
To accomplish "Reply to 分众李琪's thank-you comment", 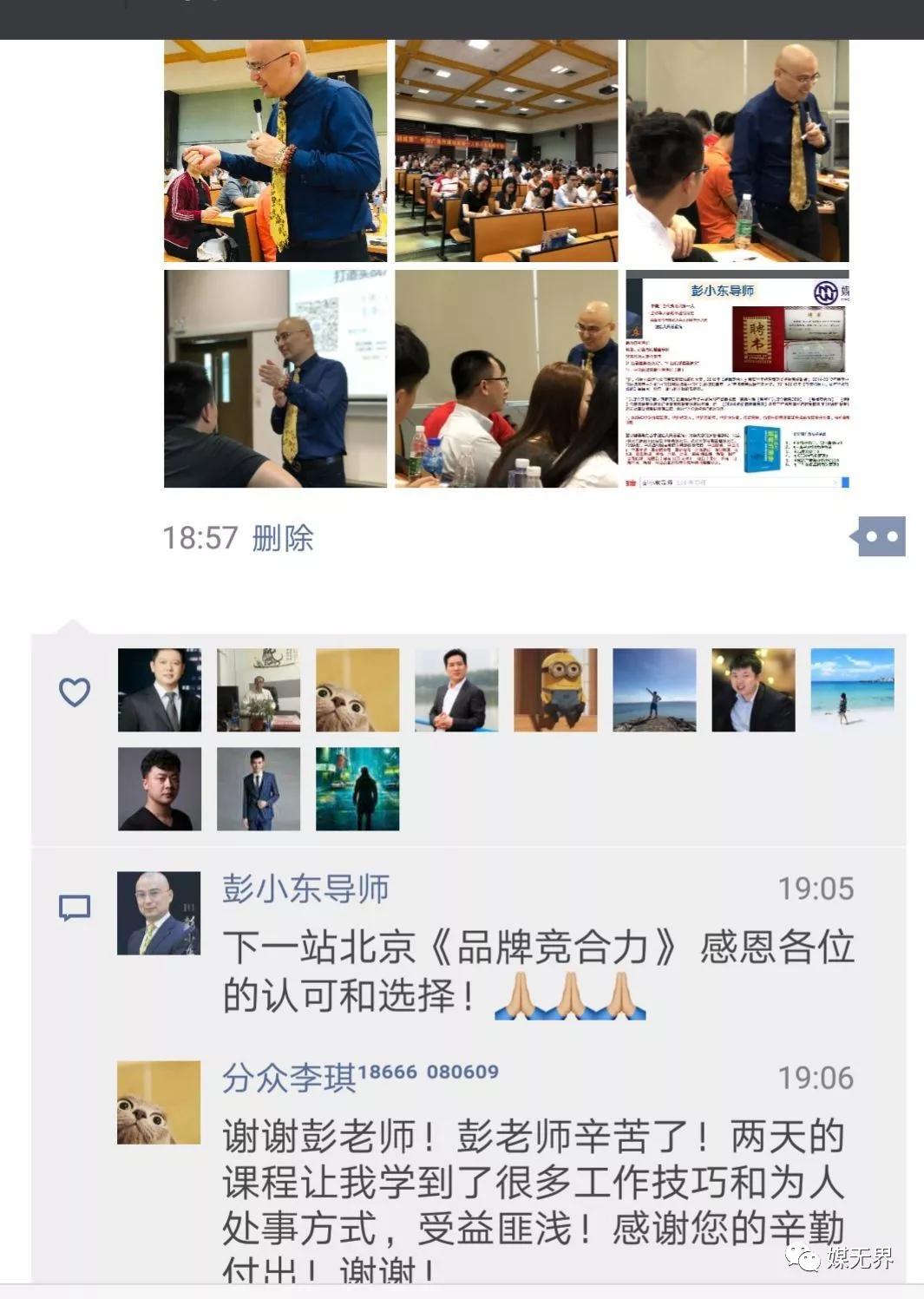I will [533, 1183].
